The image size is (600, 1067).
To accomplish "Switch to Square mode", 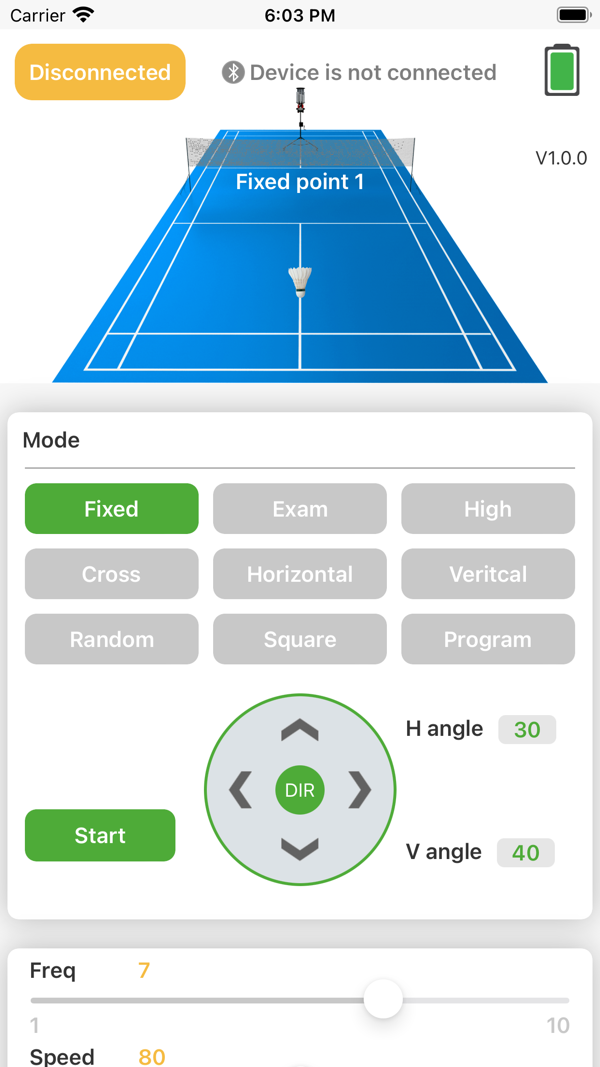I will (x=300, y=639).
